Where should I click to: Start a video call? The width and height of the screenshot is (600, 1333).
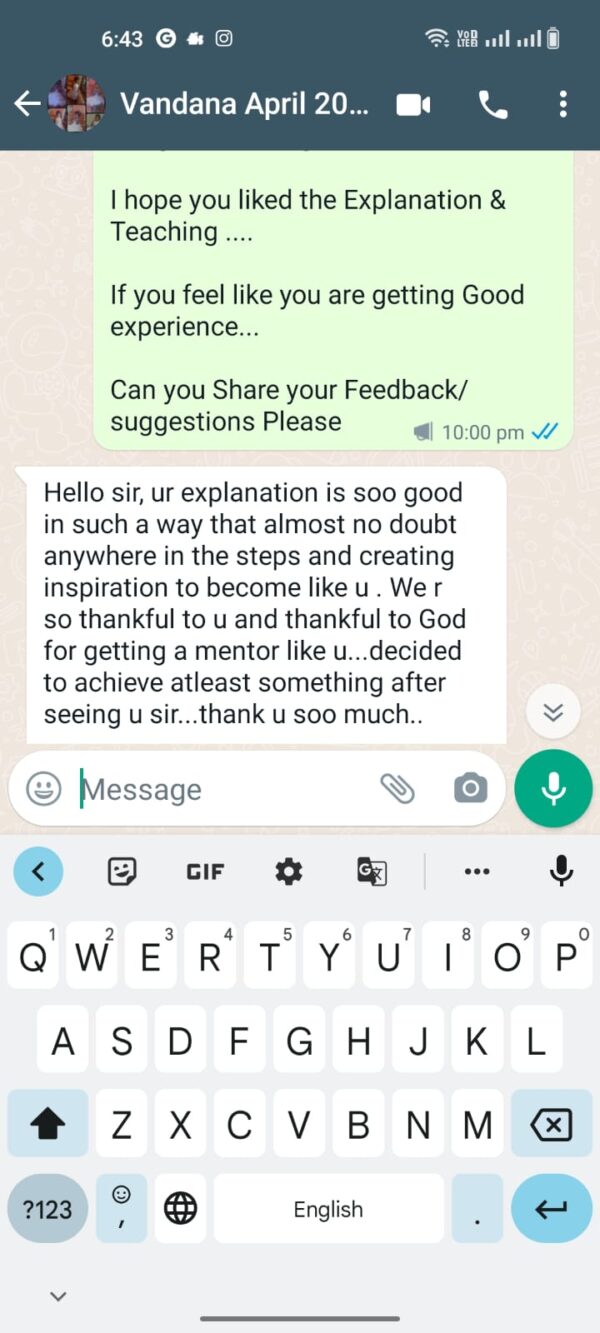pyautogui.click(x=412, y=104)
